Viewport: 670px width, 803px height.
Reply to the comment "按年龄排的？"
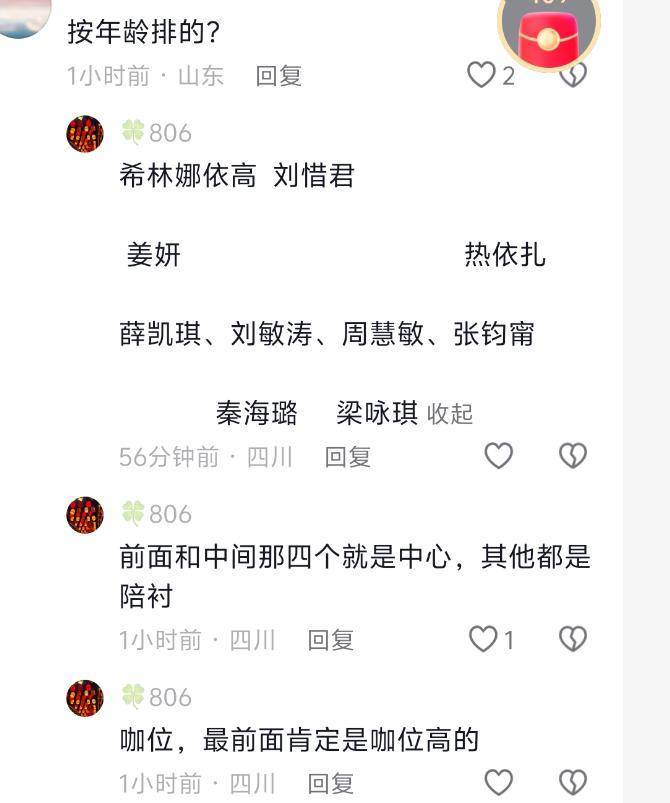[278, 76]
